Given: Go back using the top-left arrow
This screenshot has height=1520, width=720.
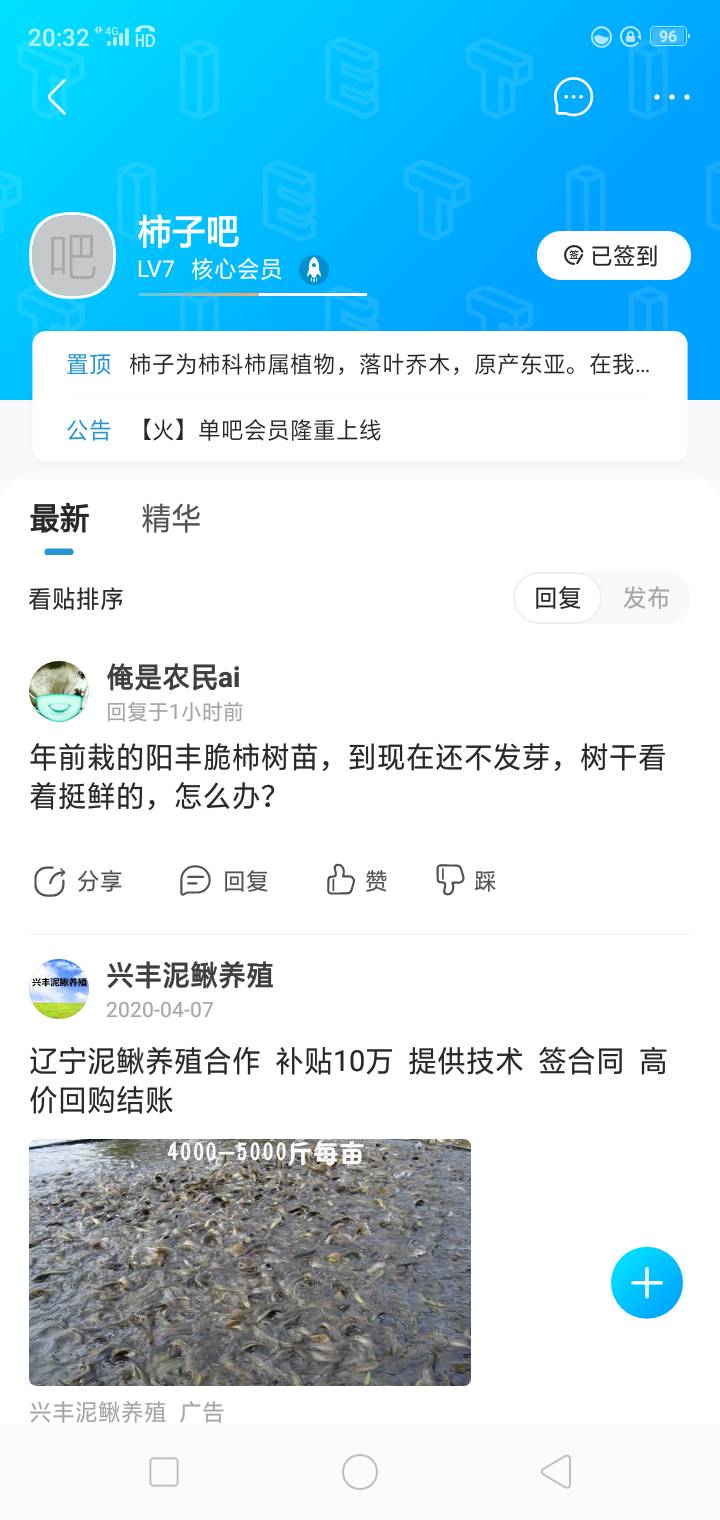Looking at the screenshot, I should (x=57, y=97).
